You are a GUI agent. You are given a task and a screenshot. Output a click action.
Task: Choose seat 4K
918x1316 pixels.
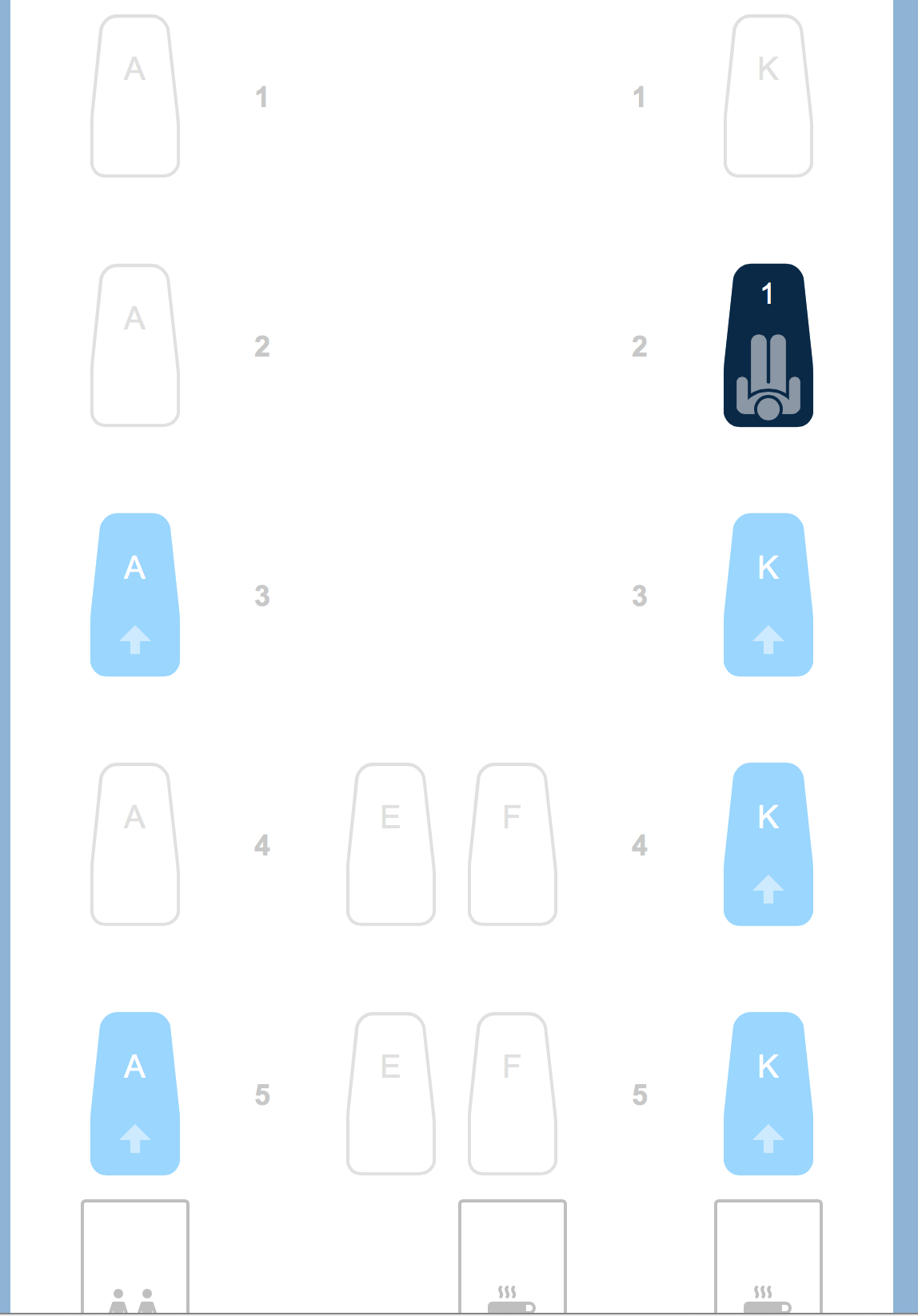pos(768,844)
